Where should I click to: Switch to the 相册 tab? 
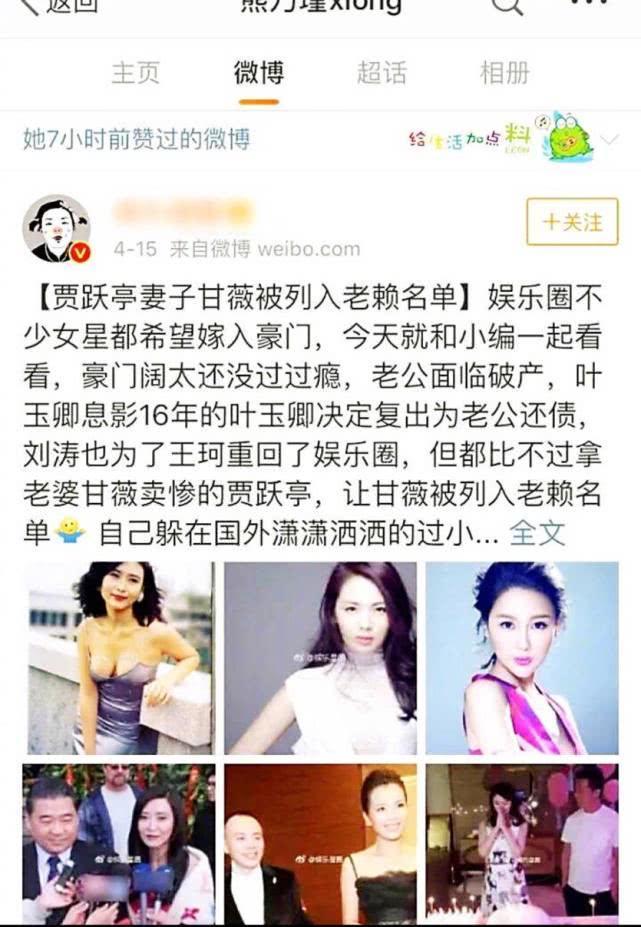click(505, 73)
